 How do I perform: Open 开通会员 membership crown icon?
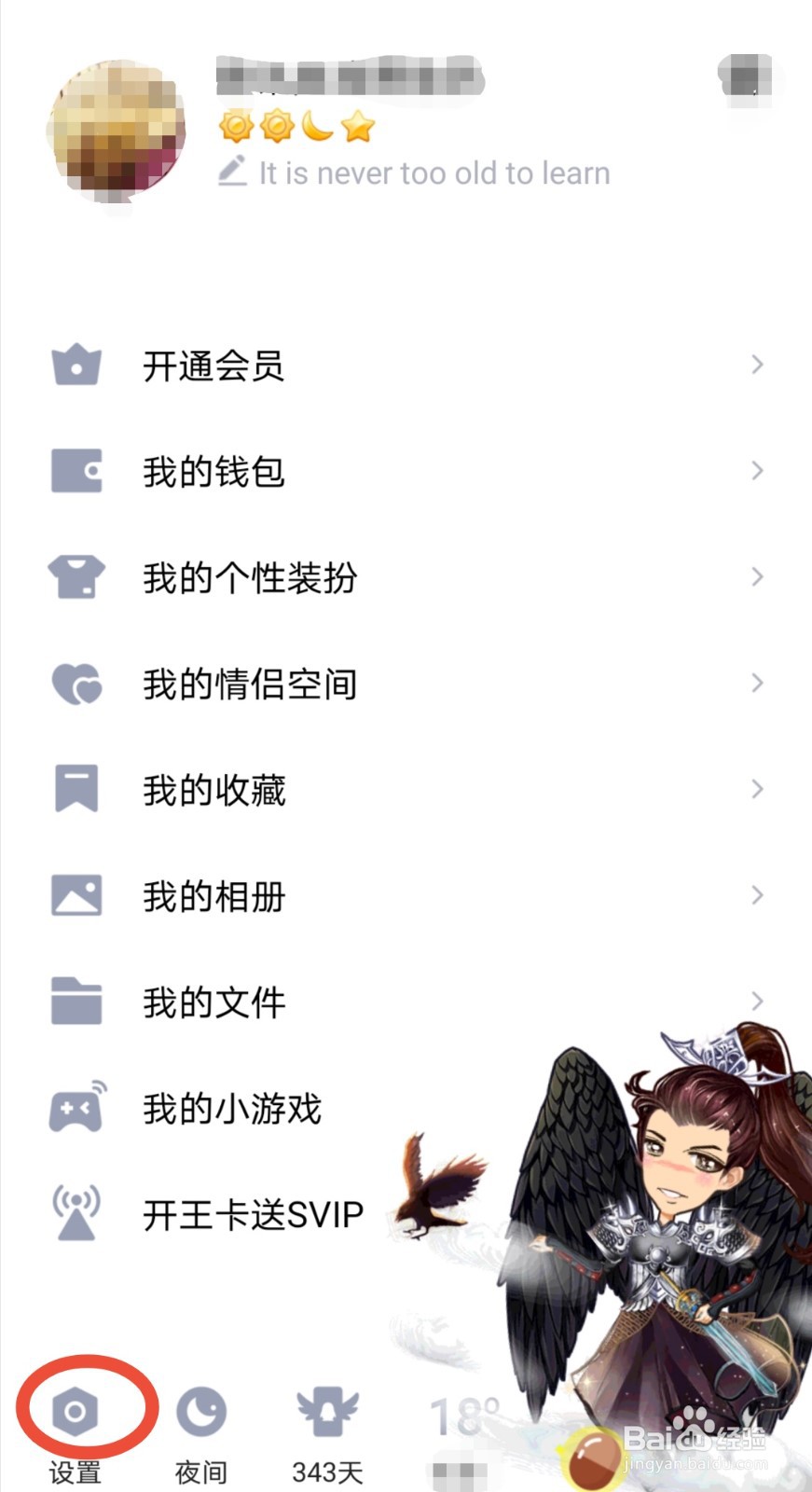pyautogui.click(x=76, y=366)
